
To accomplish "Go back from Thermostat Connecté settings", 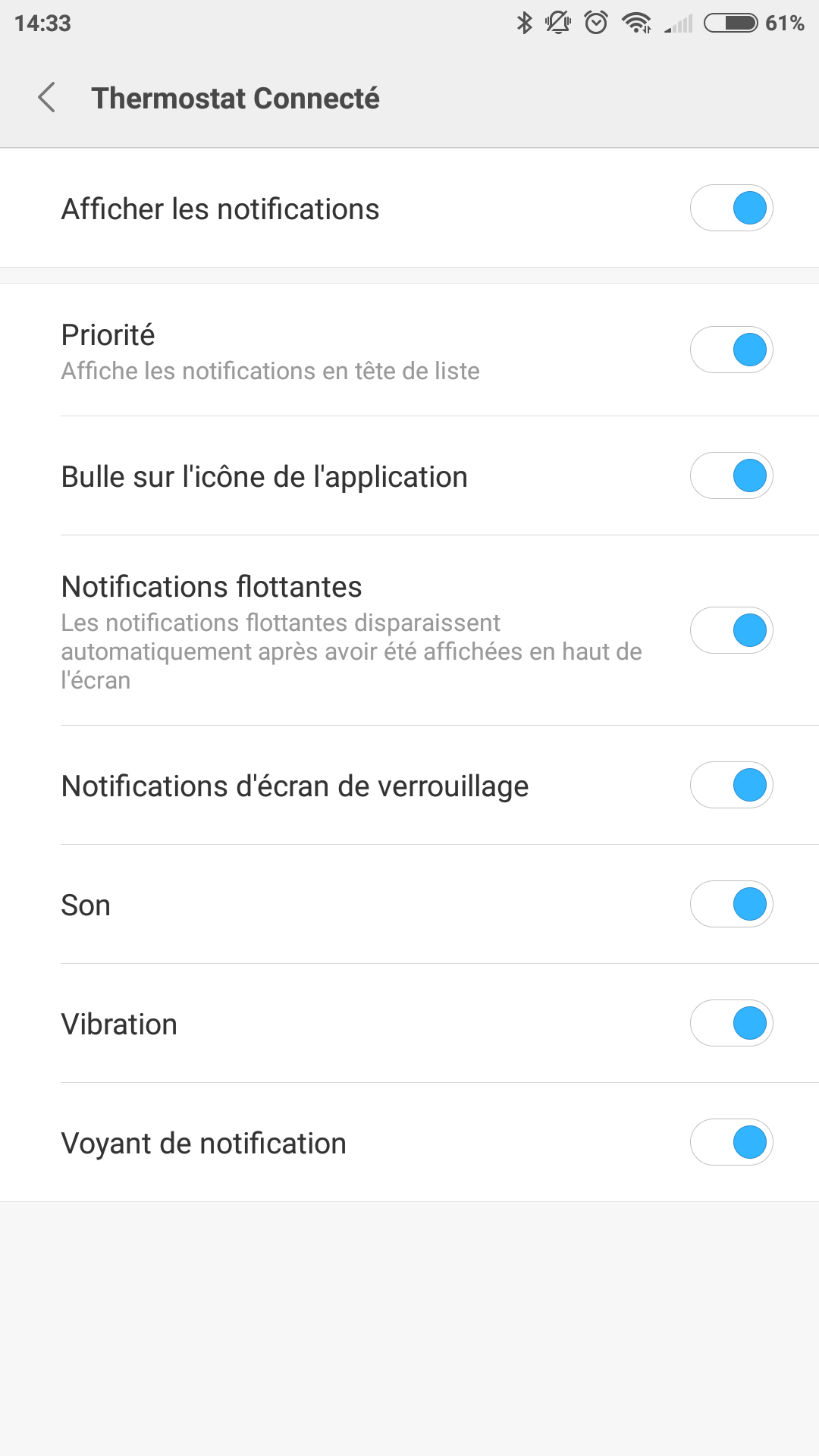I will (x=47, y=98).
